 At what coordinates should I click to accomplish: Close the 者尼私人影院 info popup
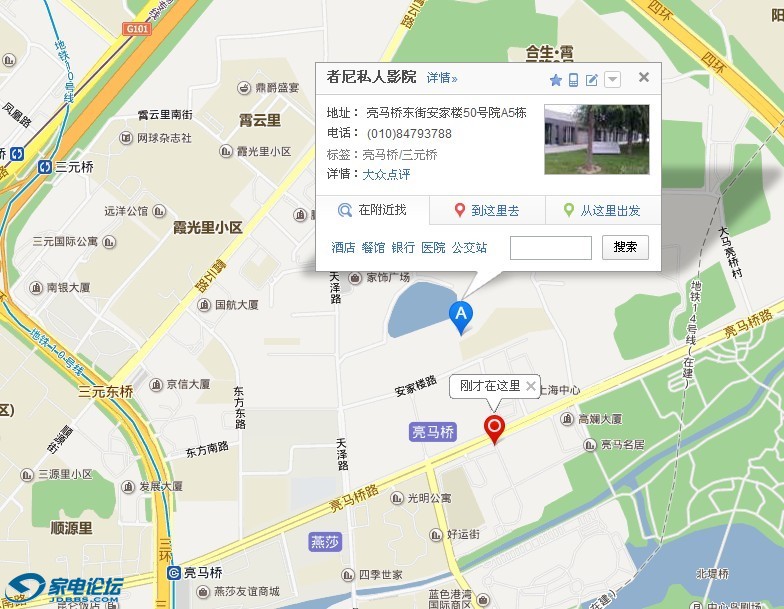[x=644, y=77]
